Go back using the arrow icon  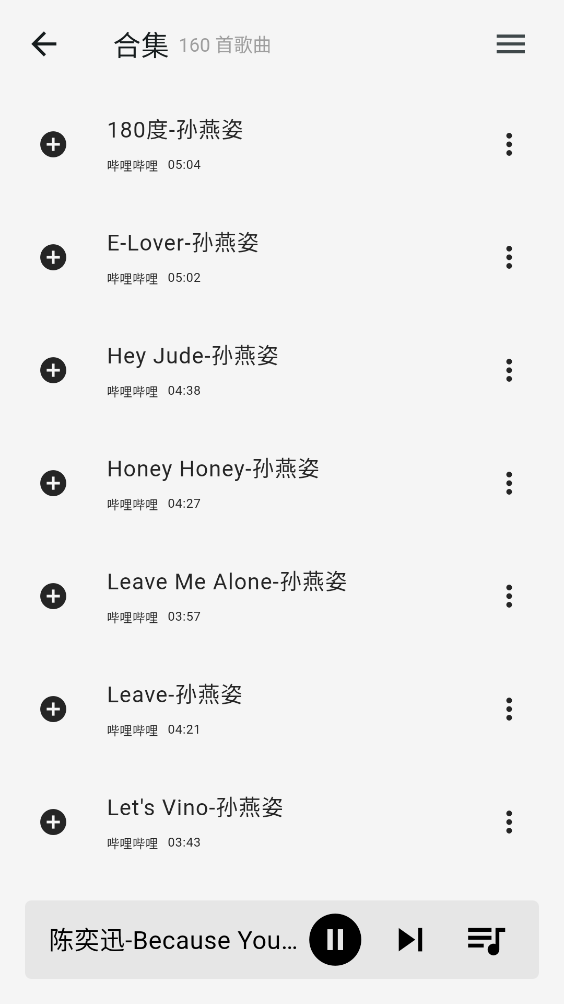point(44,44)
